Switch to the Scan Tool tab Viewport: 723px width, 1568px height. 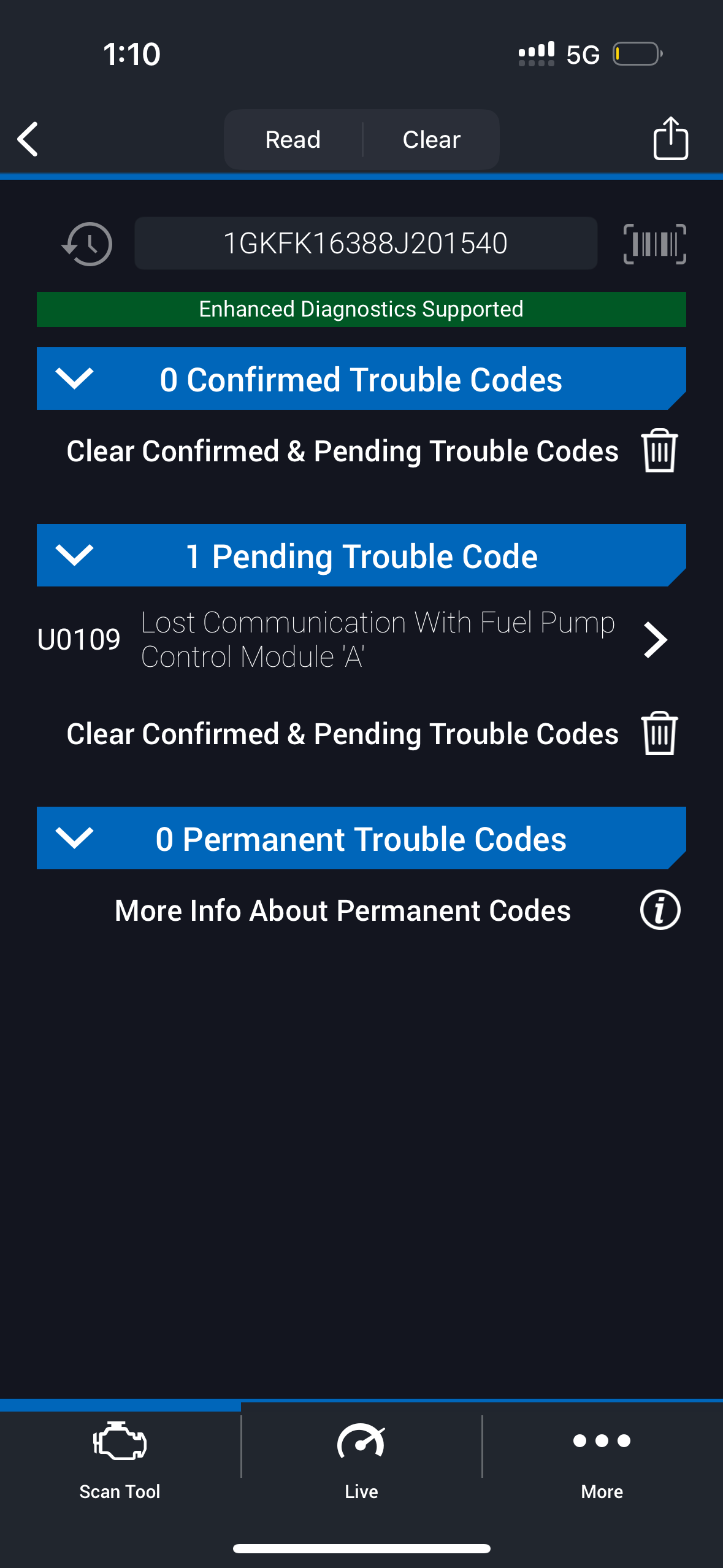point(120,1461)
